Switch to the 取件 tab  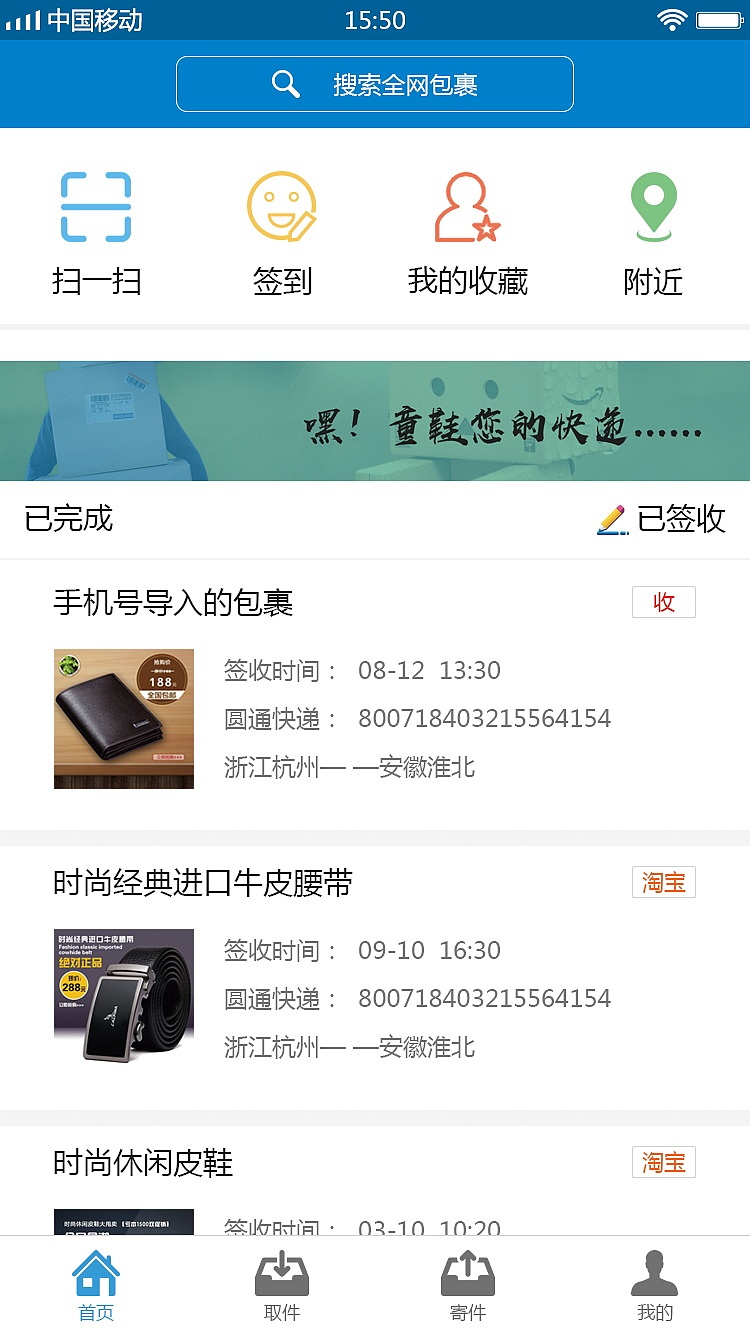[x=282, y=1286]
